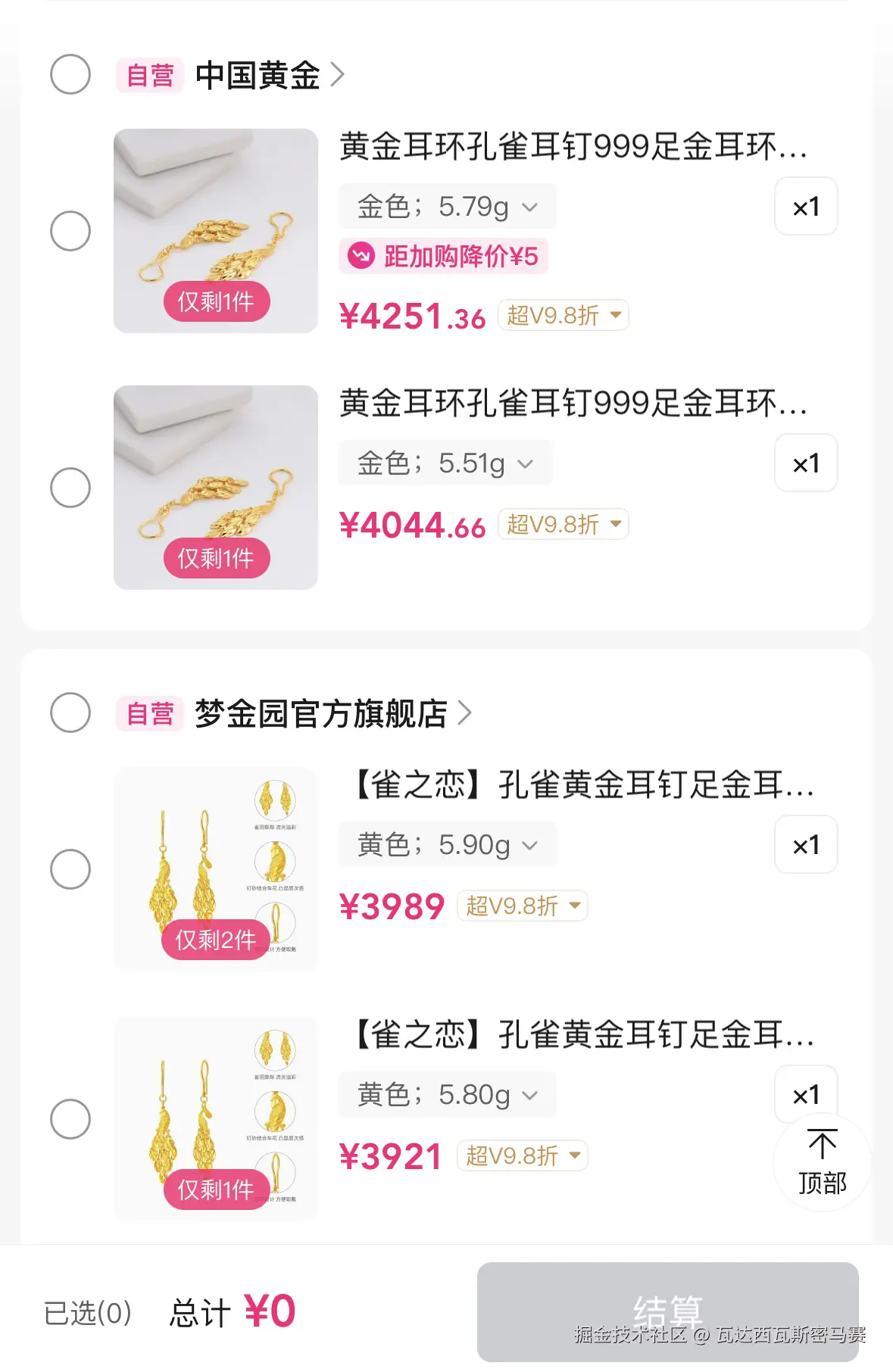
Task: Select the 中国黄金 store checkbox
Action: (70, 75)
